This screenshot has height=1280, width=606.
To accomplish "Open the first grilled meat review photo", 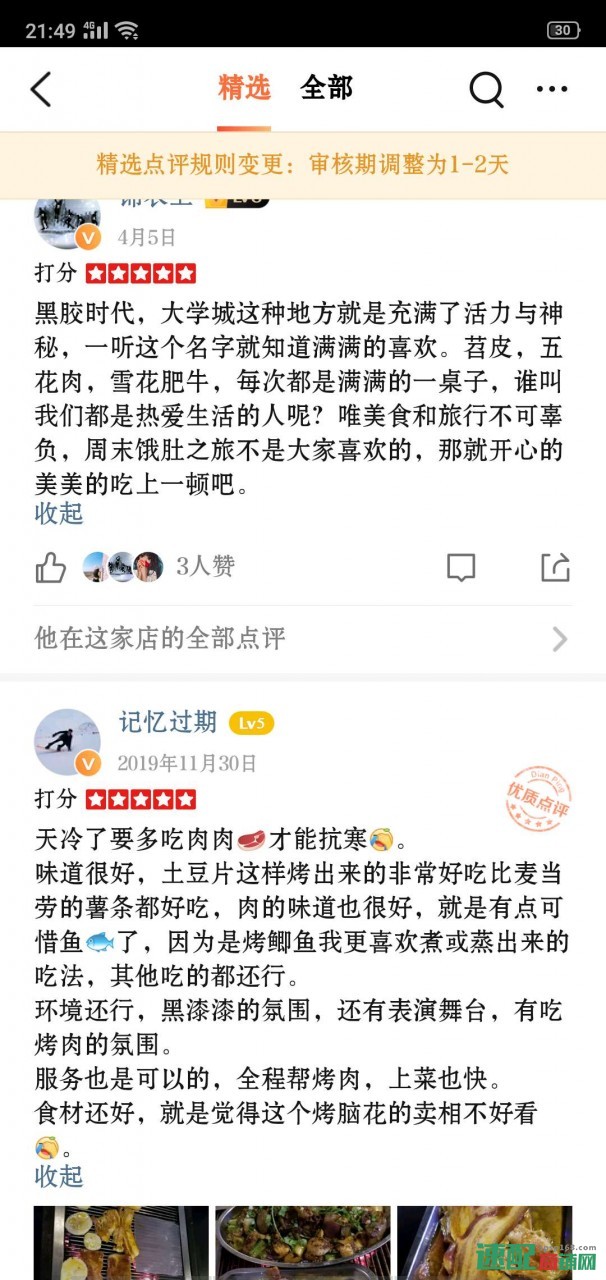I will point(121,1243).
